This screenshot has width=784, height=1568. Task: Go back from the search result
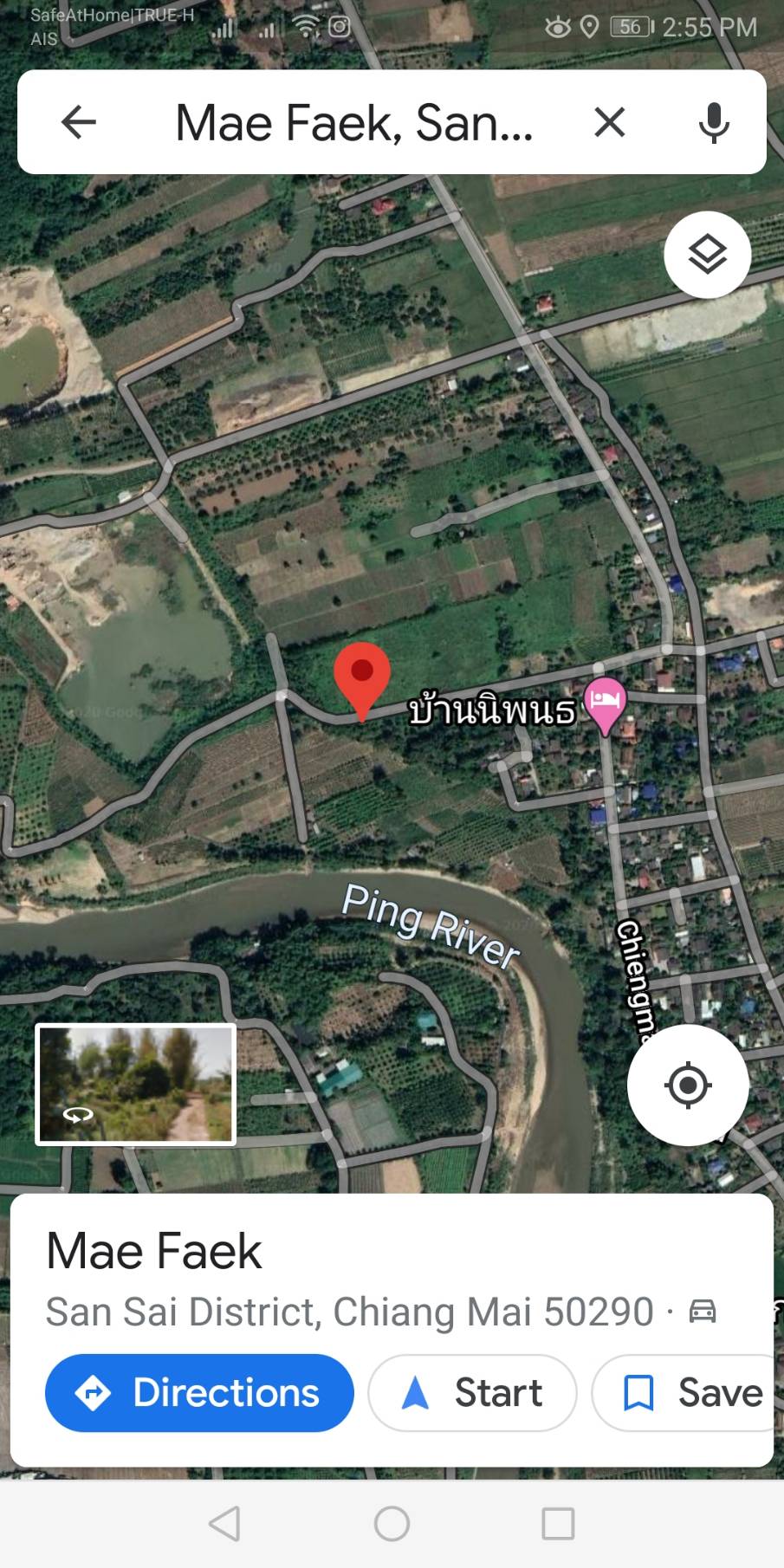[x=78, y=122]
